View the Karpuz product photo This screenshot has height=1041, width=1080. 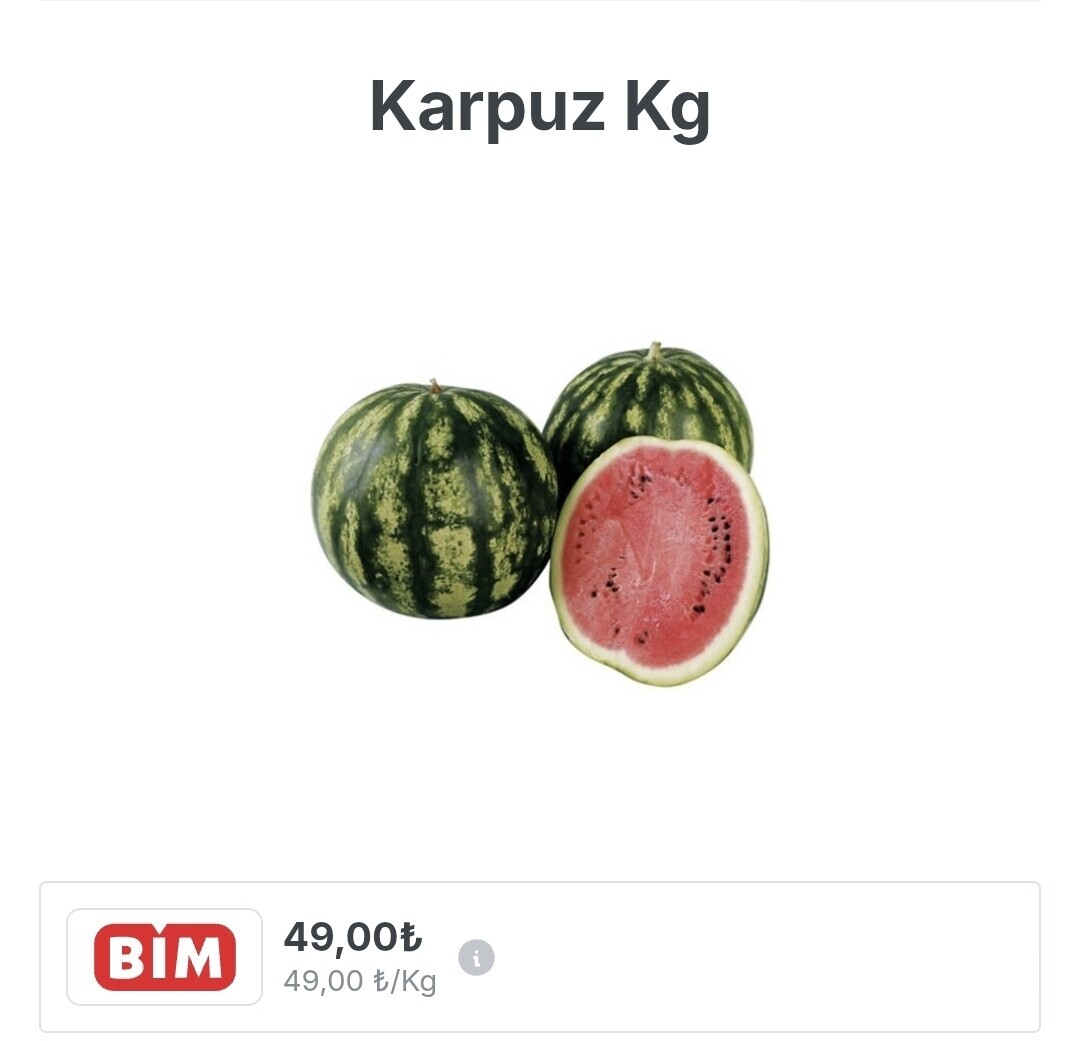pos(540,513)
